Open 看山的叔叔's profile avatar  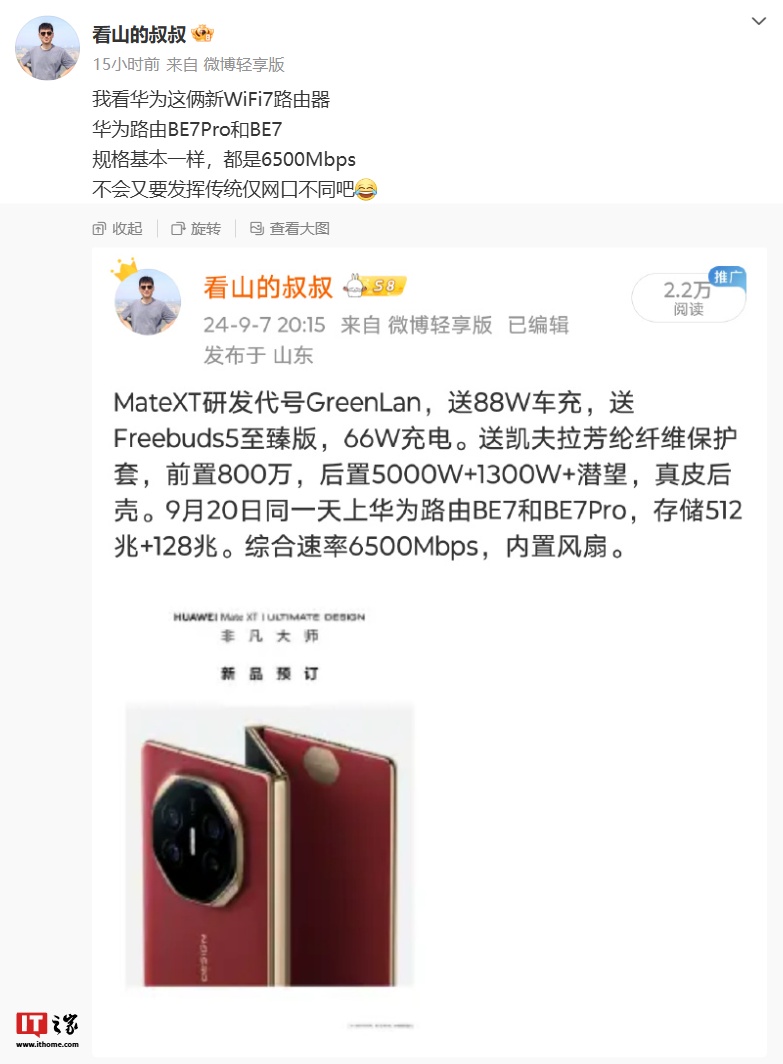[x=47, y=48]
